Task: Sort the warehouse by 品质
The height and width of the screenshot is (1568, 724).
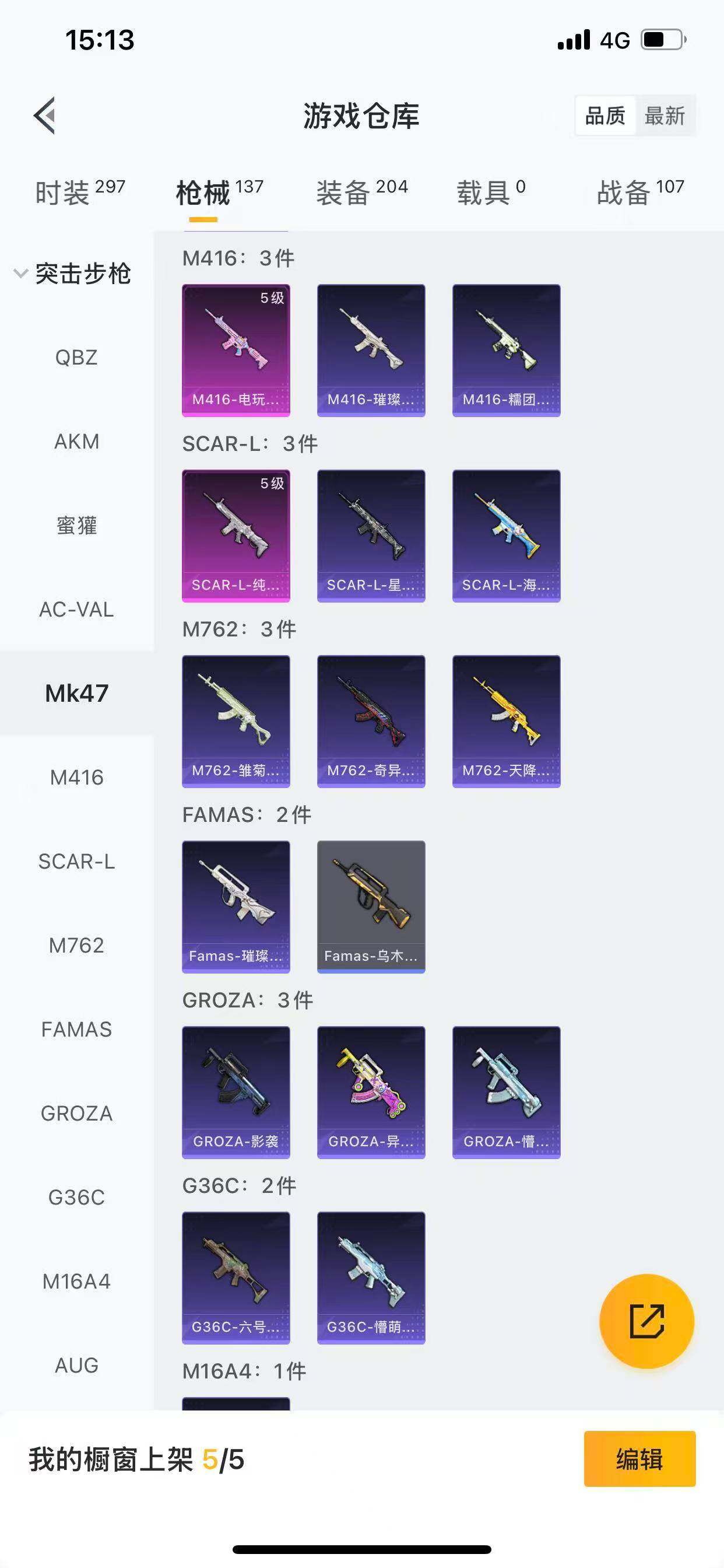Action: [x=604, y=116]
